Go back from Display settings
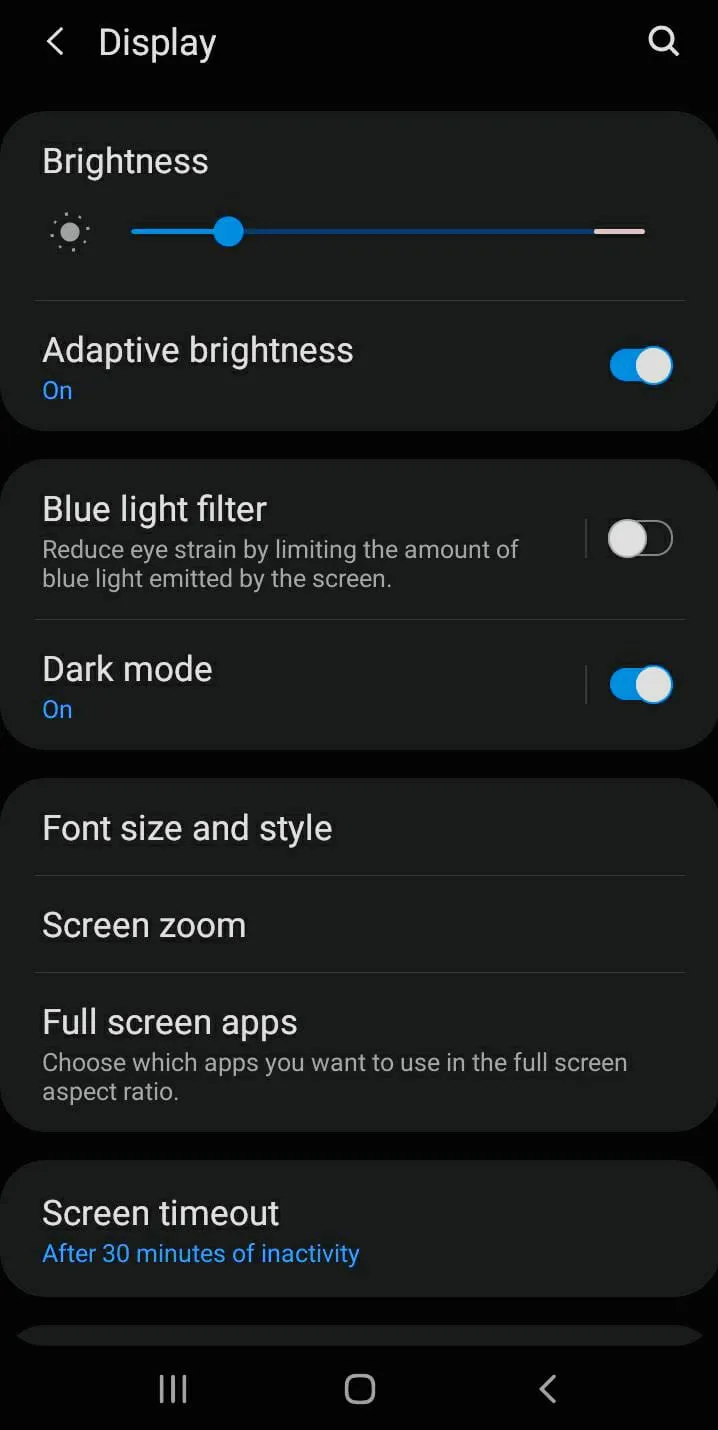This screenshot has width=718, height=1430. 55,42
